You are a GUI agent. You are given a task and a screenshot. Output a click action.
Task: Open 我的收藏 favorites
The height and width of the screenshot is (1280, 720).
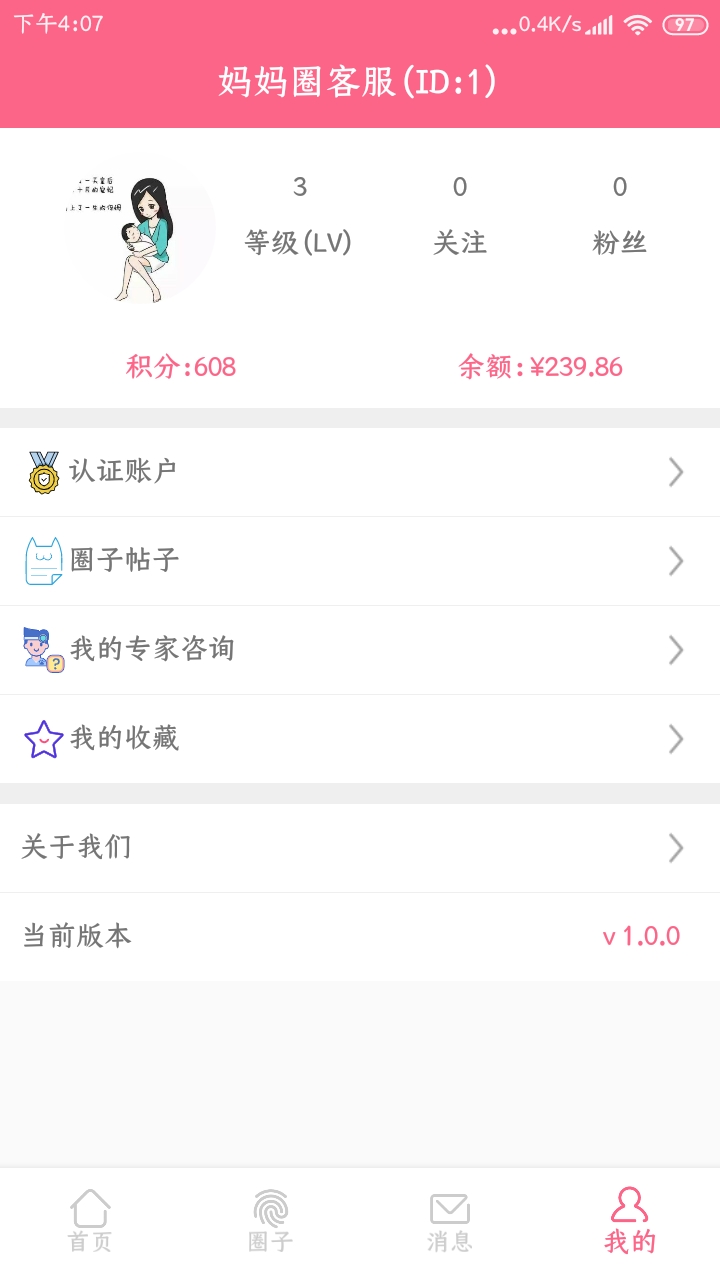[x=360, y=739]
